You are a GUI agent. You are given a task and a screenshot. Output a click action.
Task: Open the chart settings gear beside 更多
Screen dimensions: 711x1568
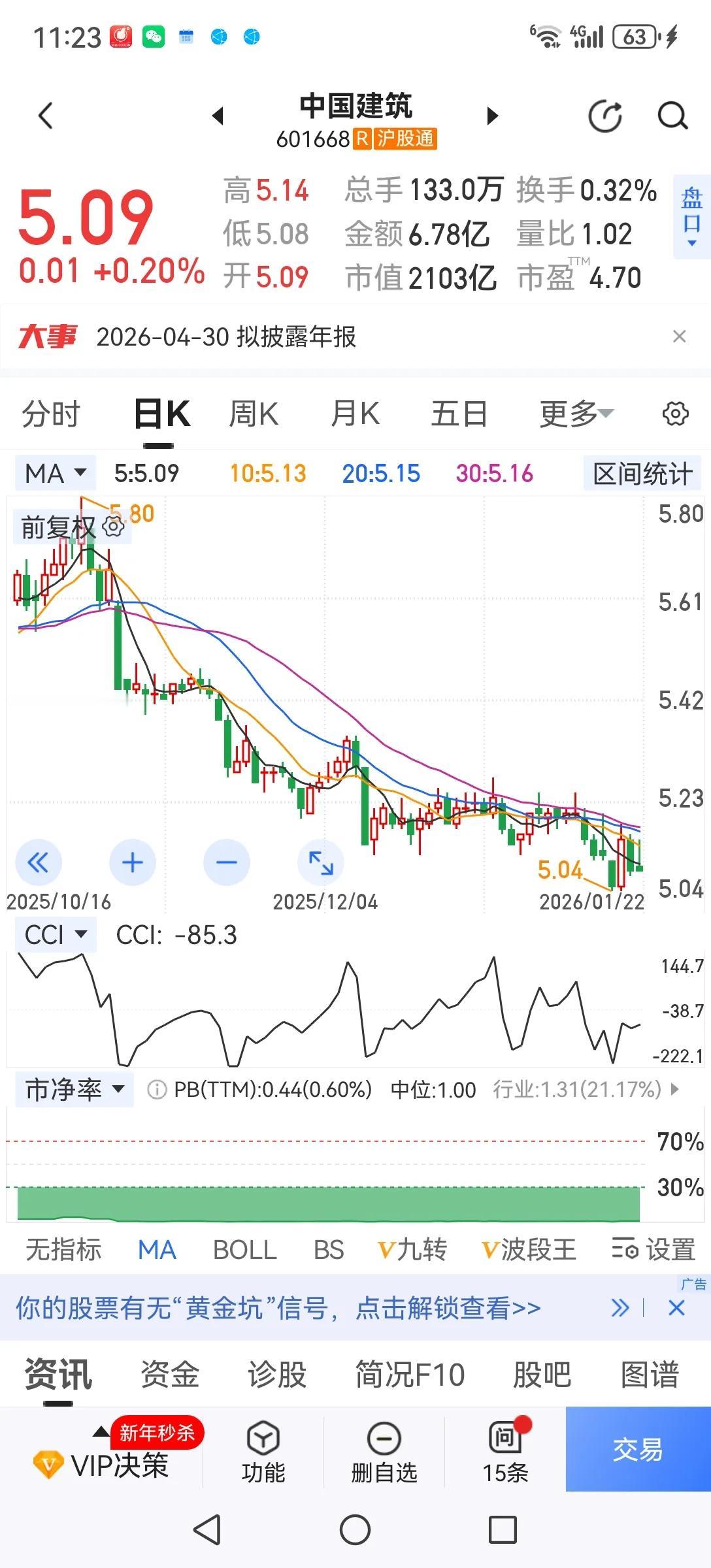676,413
